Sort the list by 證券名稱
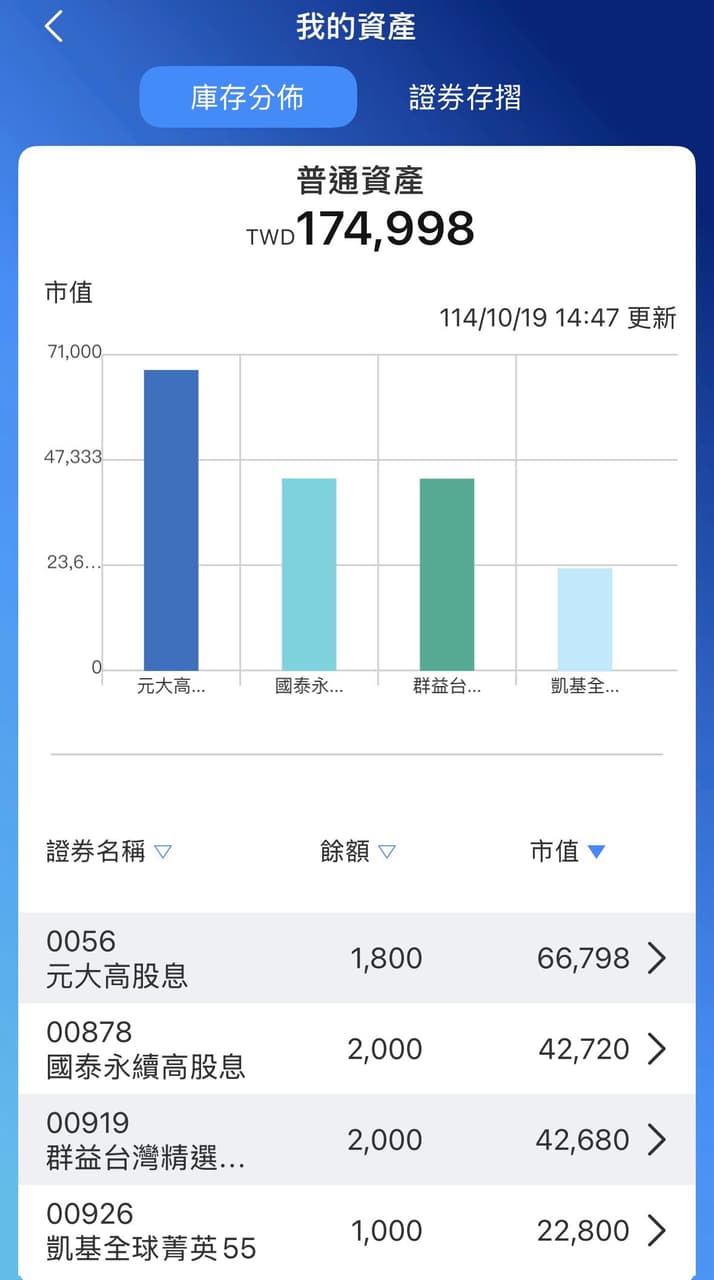714x1280 pixels. pyautogui.click(x=109, y=852)
